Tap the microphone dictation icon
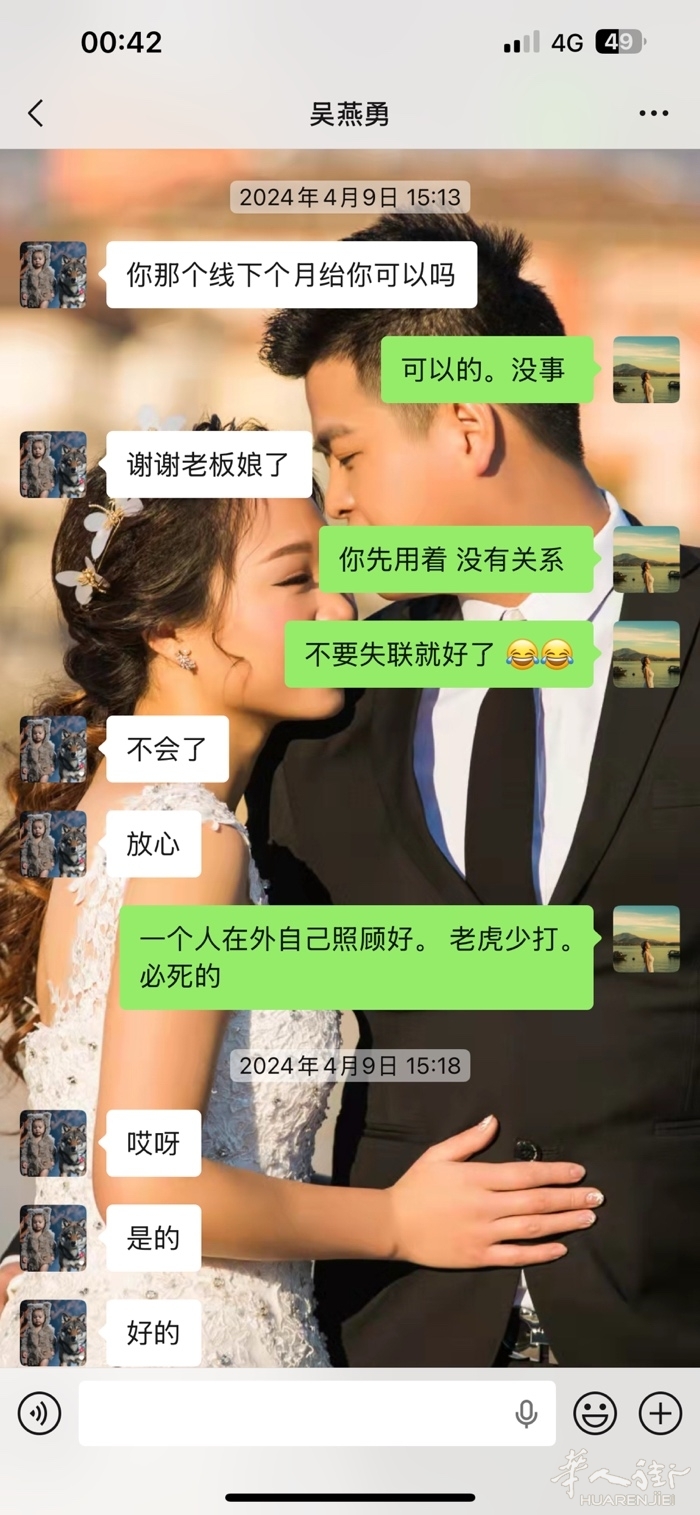The width and height of the screenshot is (700, 1515). click(x=526, y=1413)
